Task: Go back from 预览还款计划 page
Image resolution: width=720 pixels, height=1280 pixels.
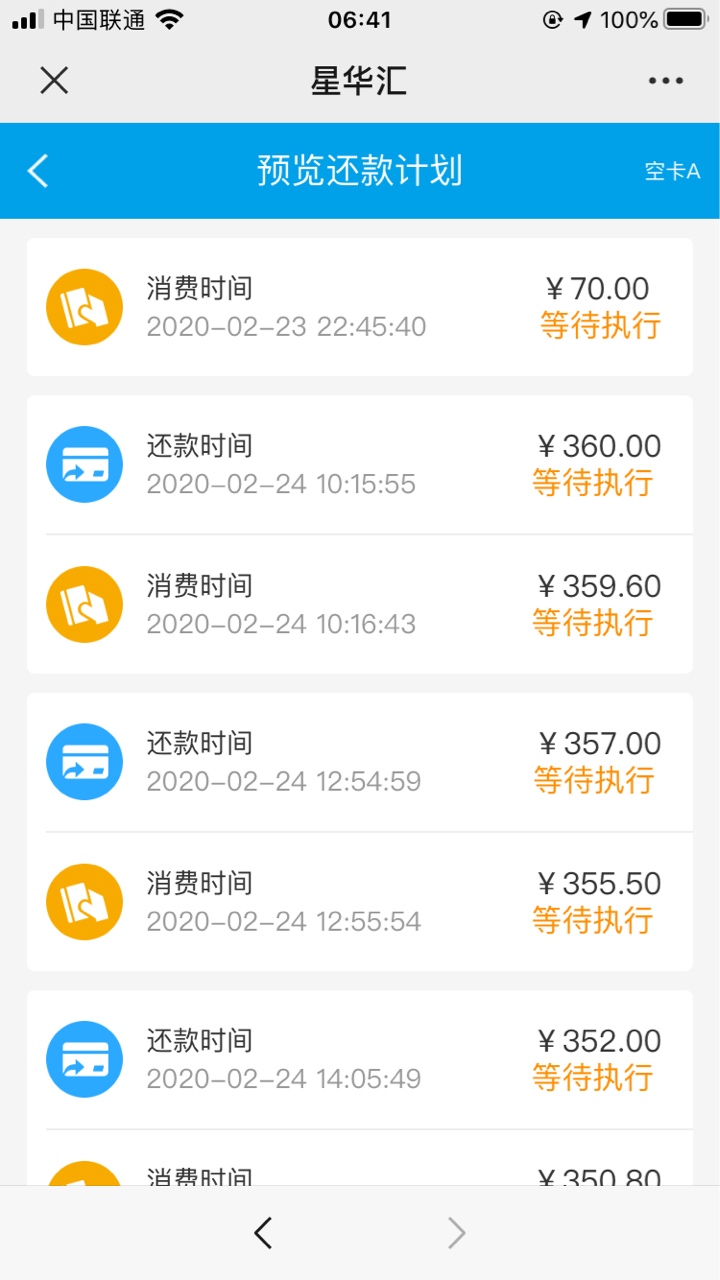Action: tap(37, 171)
